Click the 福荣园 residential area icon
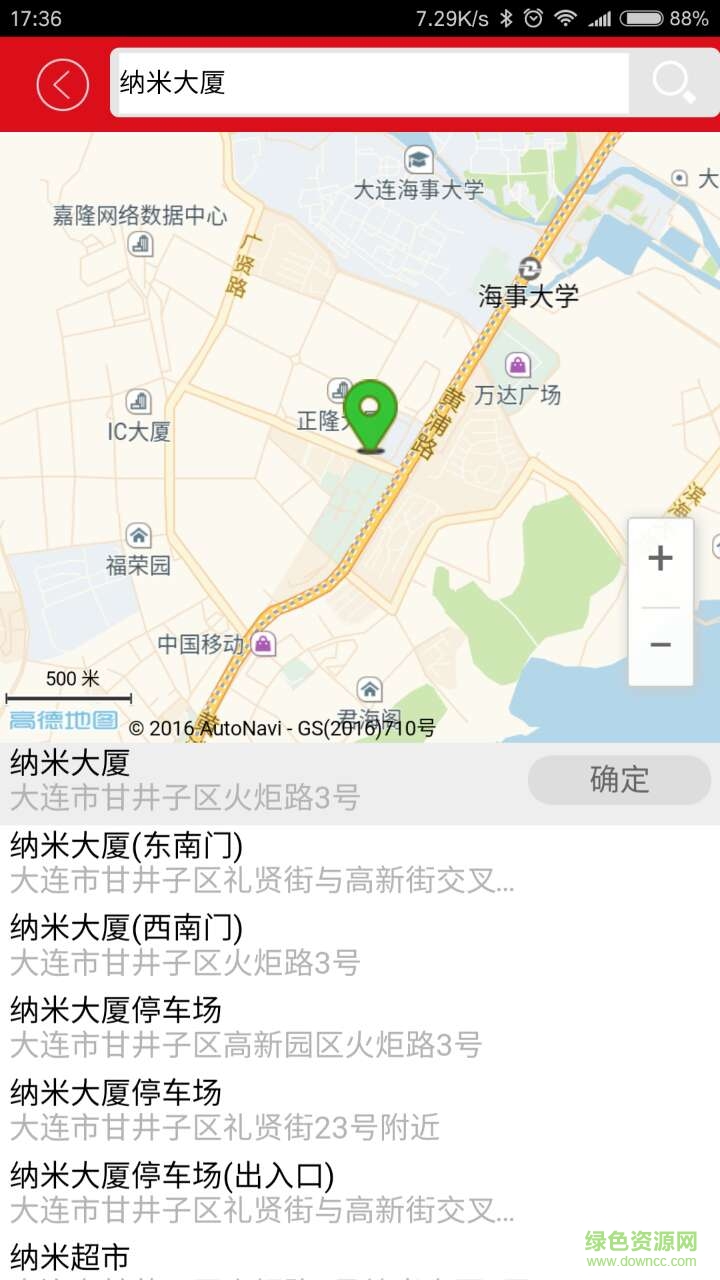 tap(137, 536)
